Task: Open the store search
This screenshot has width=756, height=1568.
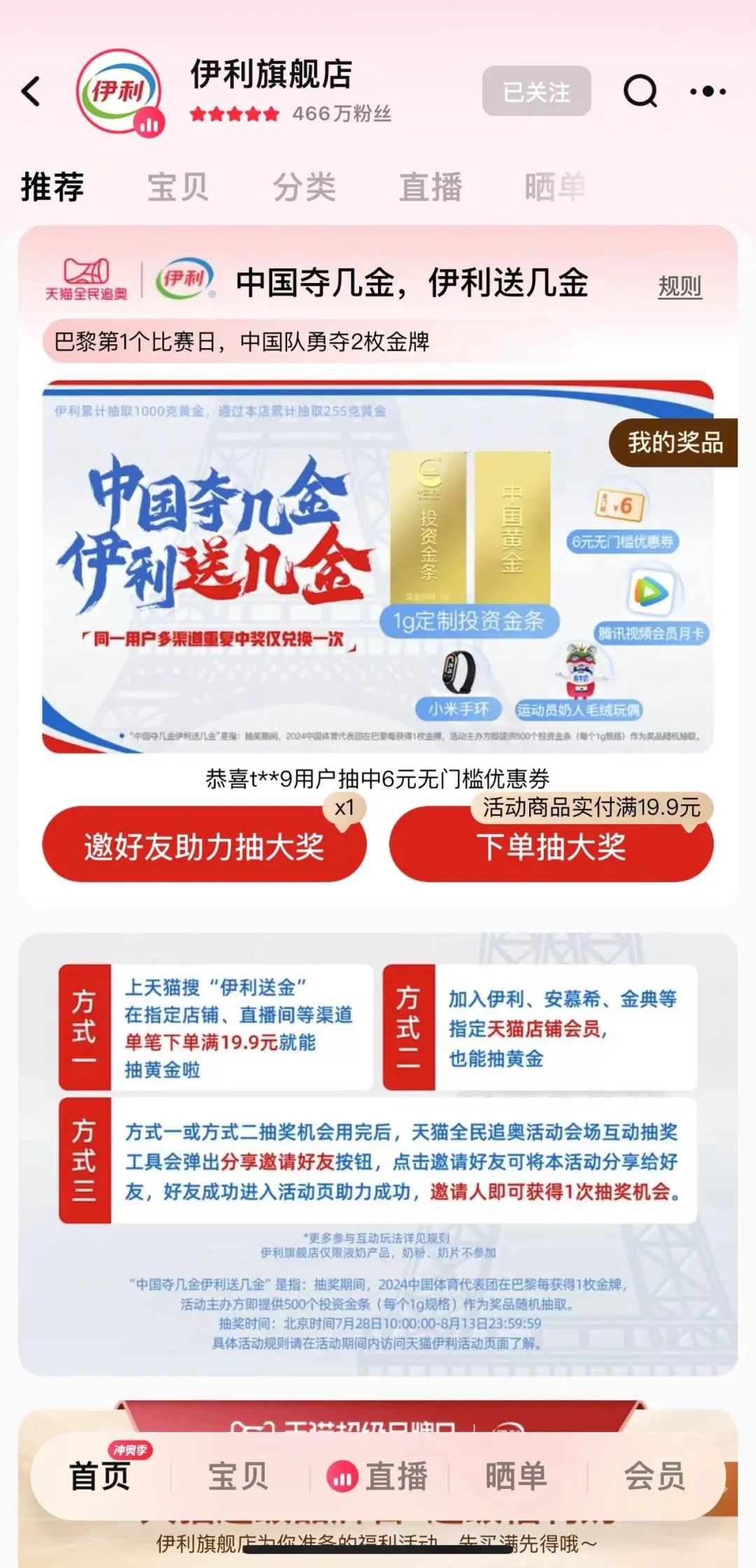Action: click(x=640, y=91)
